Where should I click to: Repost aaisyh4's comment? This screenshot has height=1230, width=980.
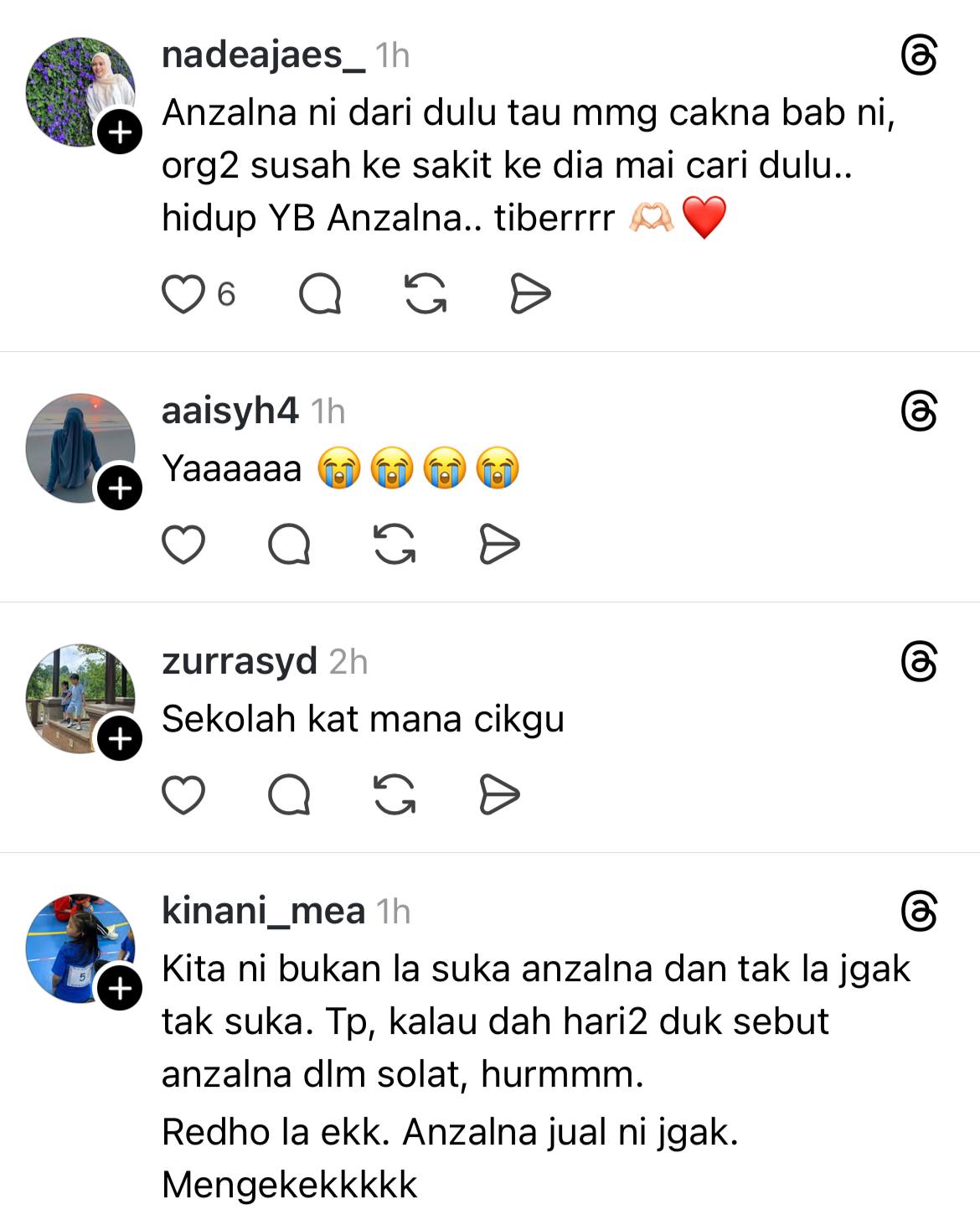coord(394,545)
